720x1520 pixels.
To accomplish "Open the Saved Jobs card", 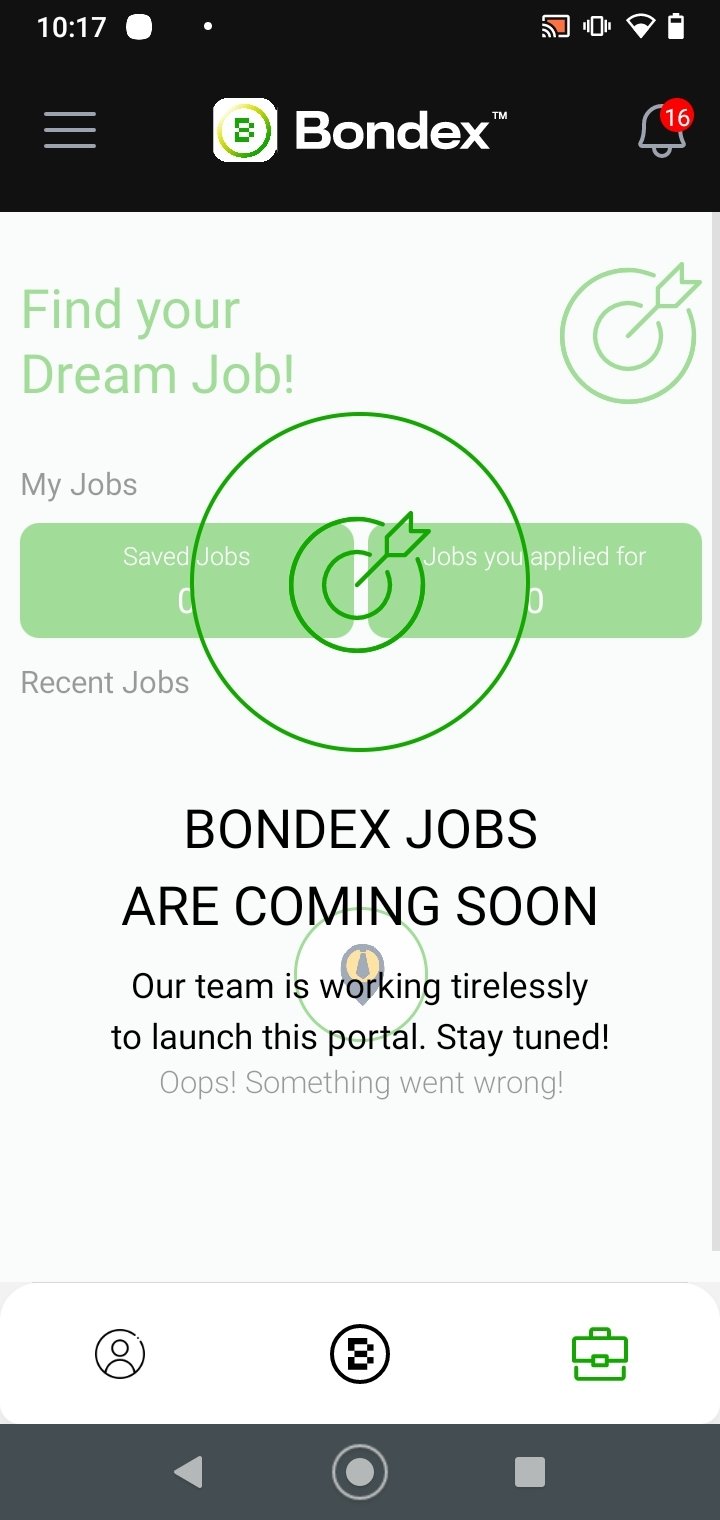I will click(187, 580).
